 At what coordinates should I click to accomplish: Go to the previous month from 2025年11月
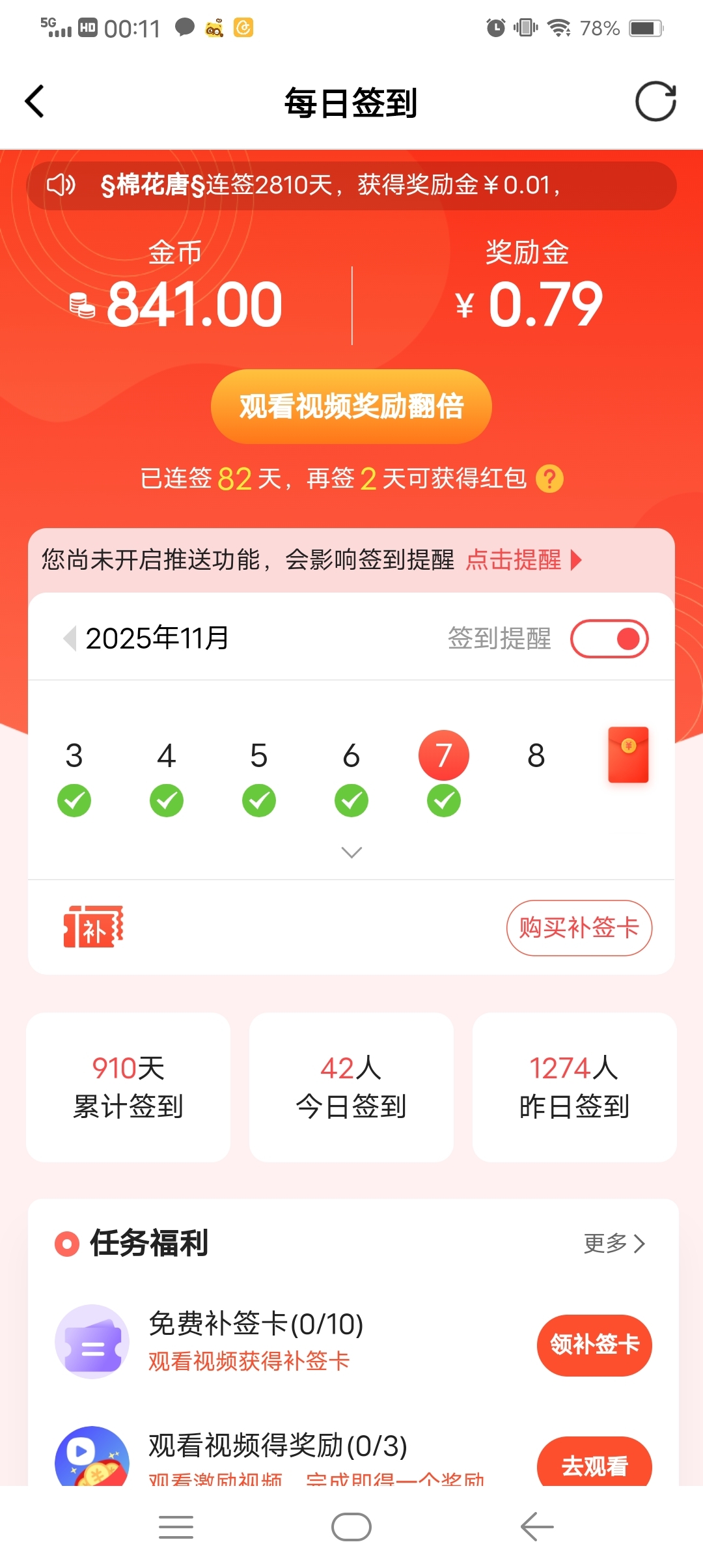70,638
